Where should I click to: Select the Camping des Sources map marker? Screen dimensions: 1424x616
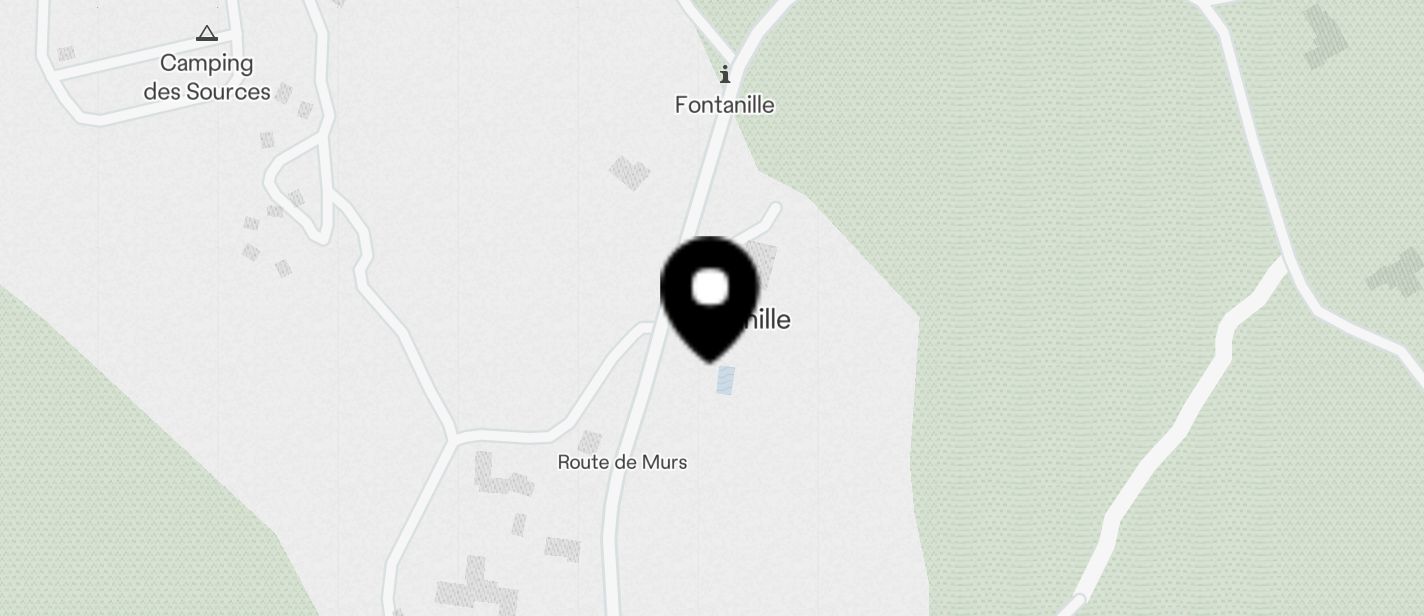tap(207, 34)
